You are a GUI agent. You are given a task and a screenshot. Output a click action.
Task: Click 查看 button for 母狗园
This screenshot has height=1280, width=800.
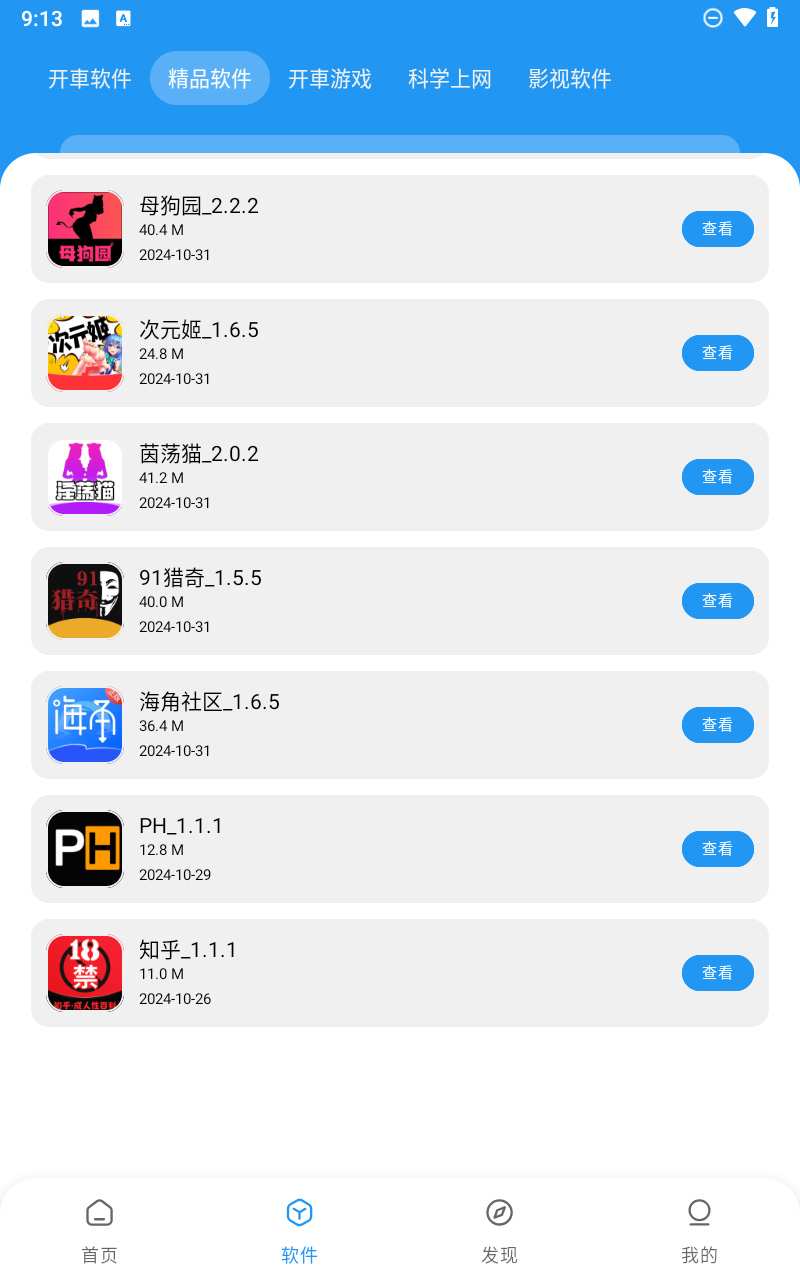click(717, 228)
